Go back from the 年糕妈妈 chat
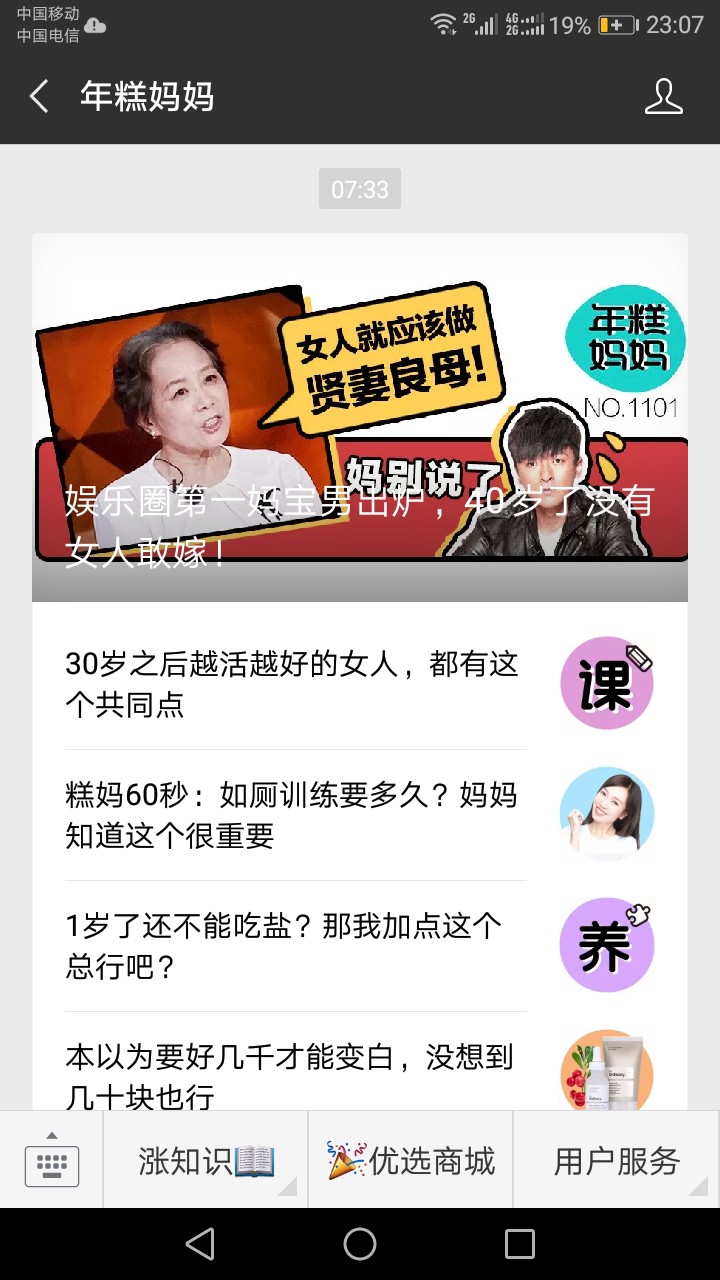This screenshot has width=720, height=1280. click(x=39, y=97)
